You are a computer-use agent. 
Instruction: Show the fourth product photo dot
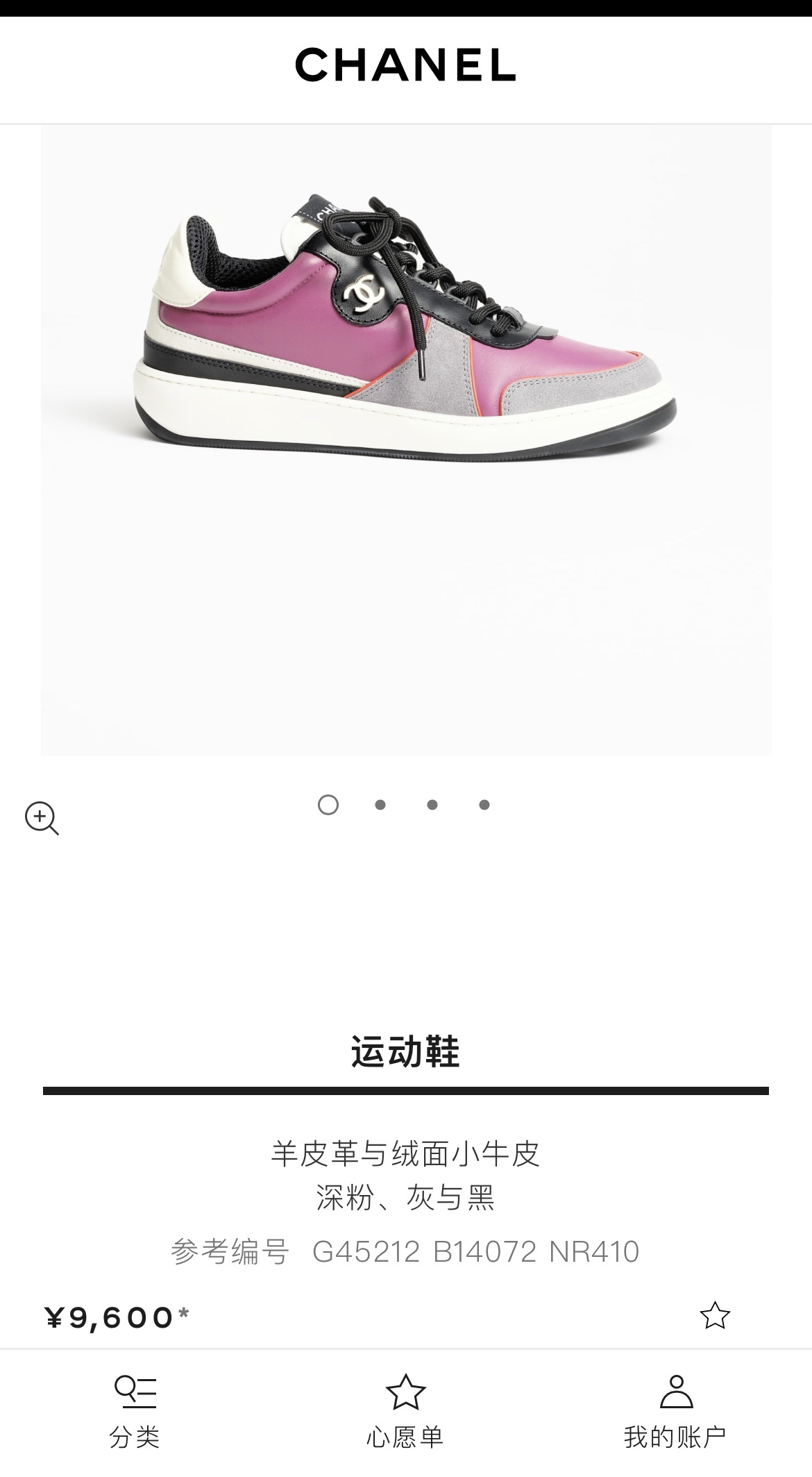[484, 805]
